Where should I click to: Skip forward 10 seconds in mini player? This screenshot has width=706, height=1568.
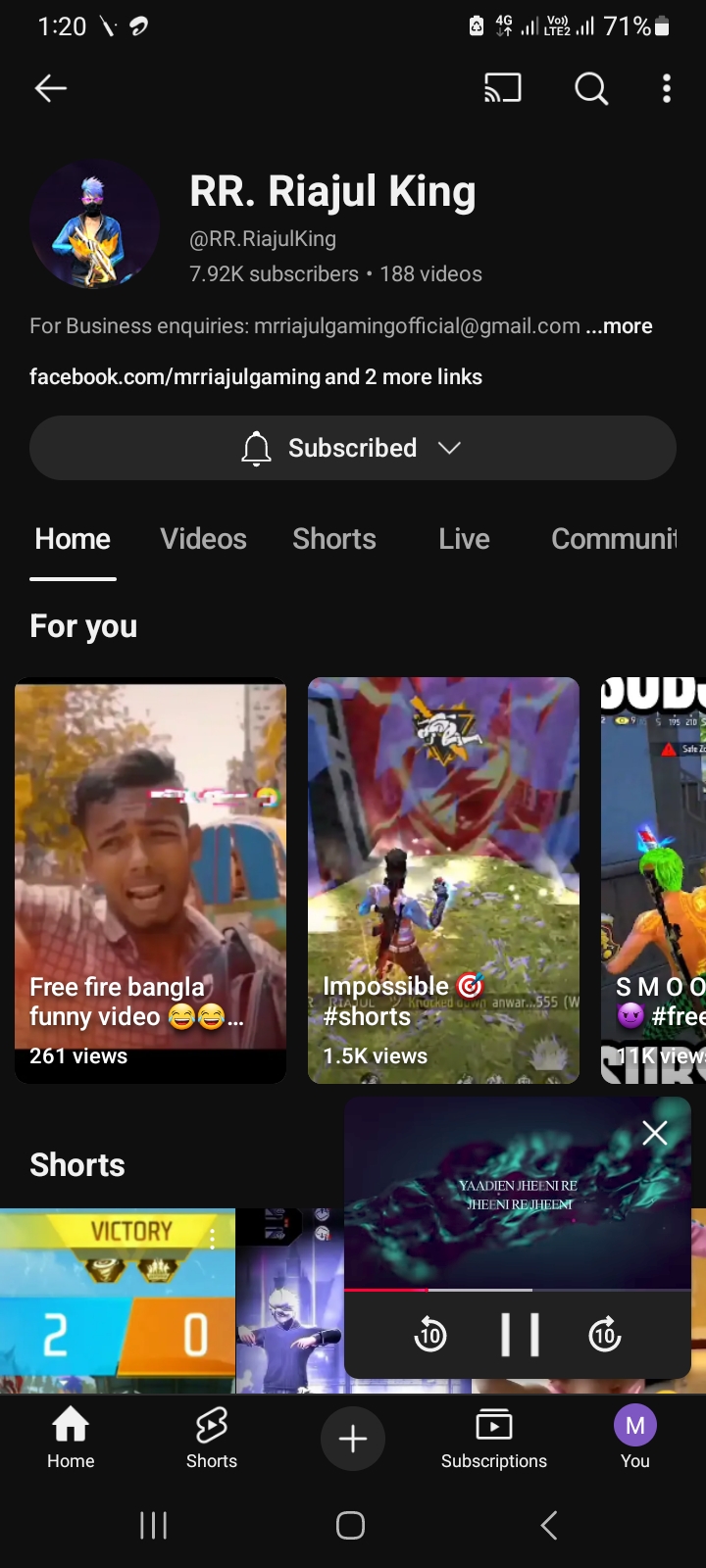[605, 1335]
